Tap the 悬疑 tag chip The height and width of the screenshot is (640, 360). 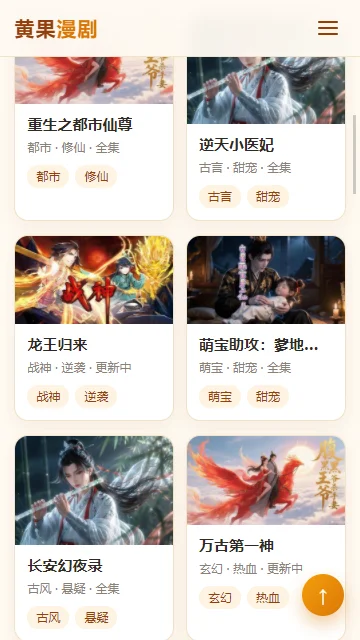pos(96,618)
